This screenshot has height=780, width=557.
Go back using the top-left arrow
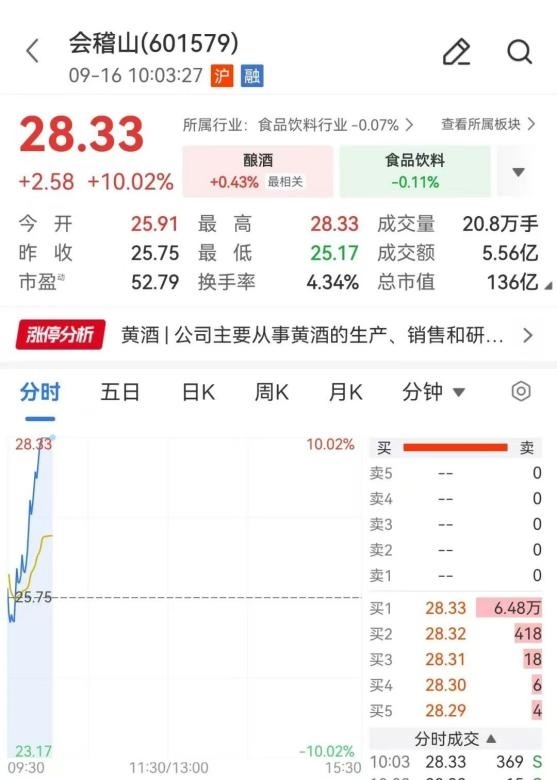click(32, 51)
